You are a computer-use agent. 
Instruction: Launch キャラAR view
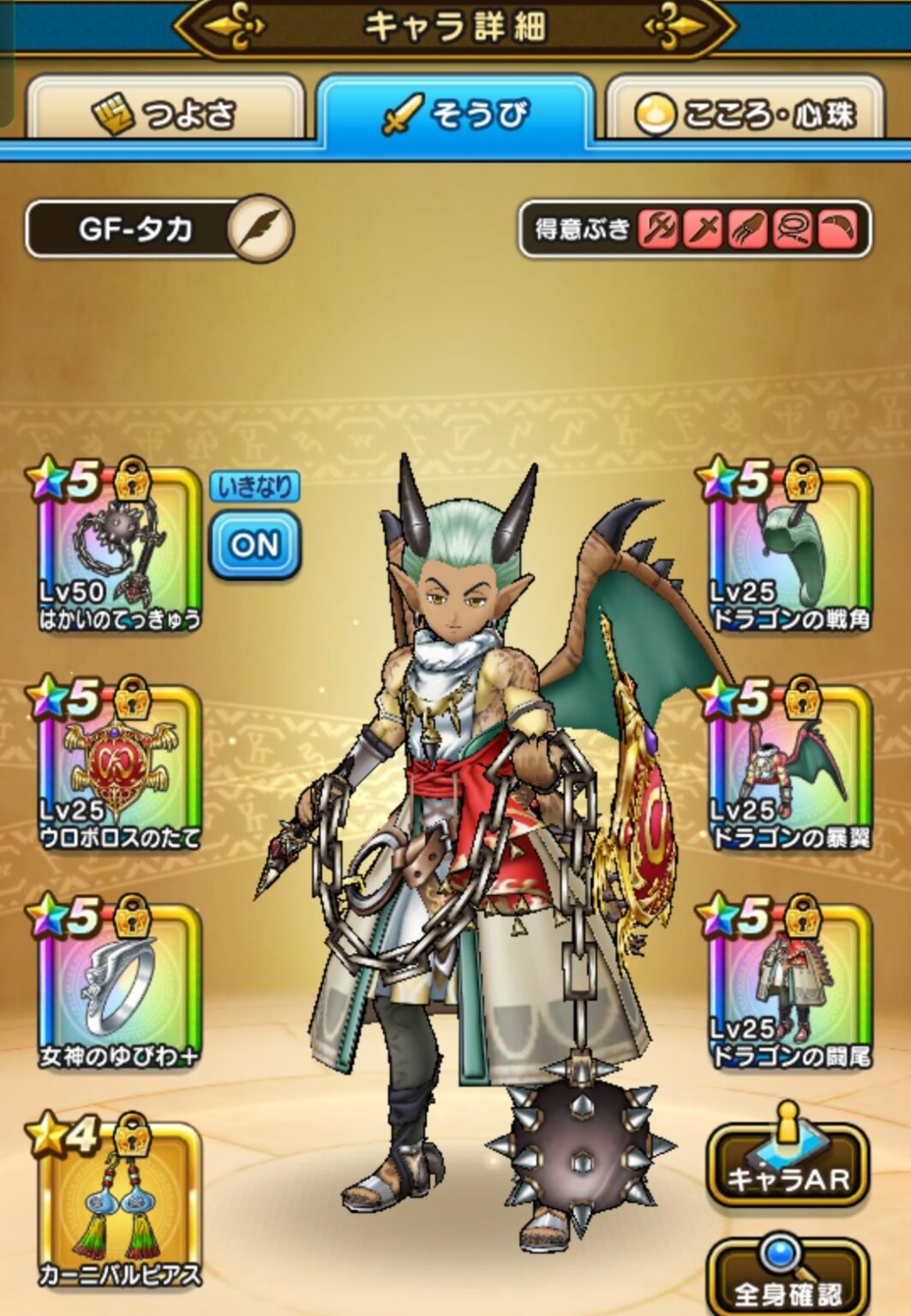pos(787,1167)
